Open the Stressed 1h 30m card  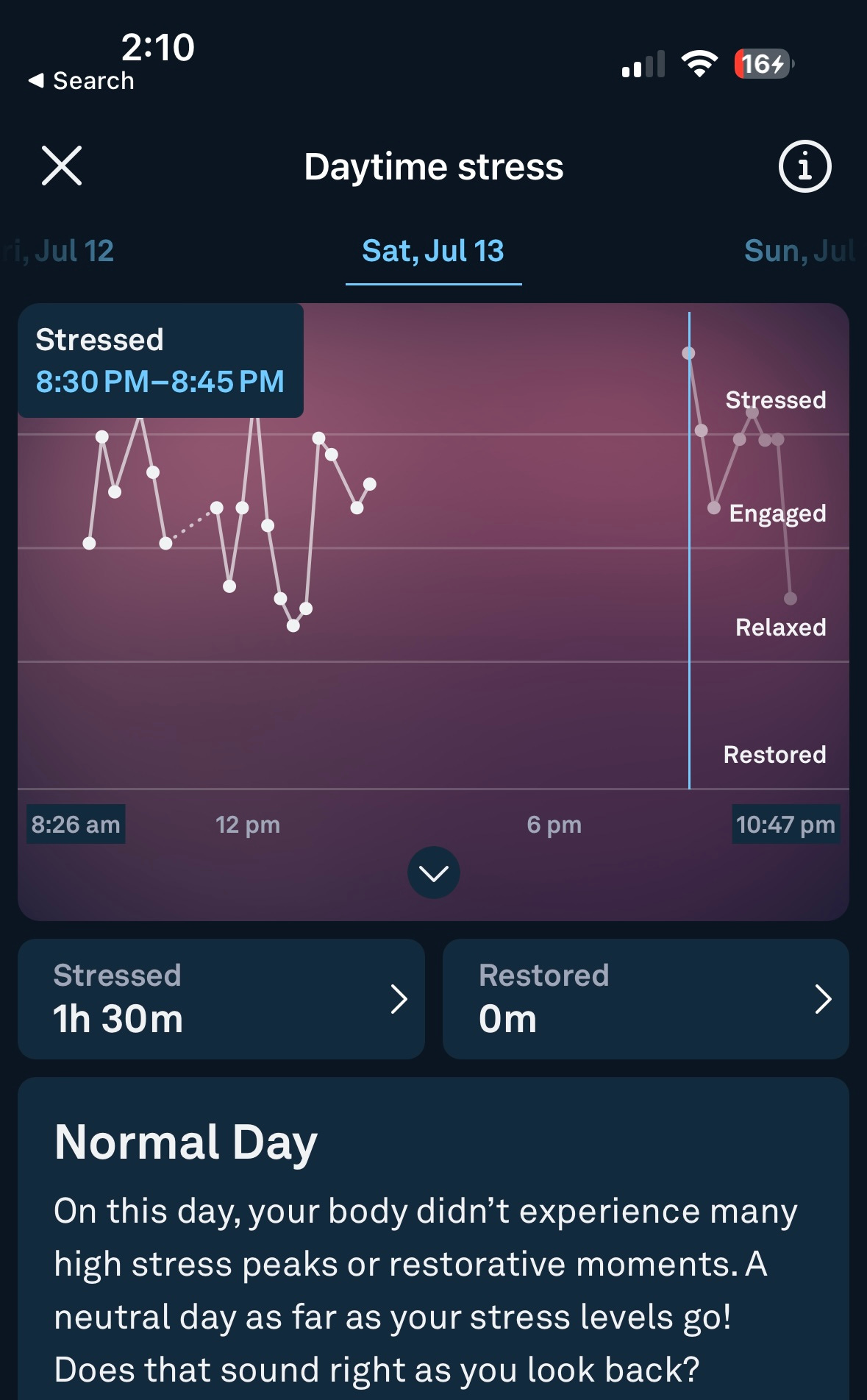221,998
